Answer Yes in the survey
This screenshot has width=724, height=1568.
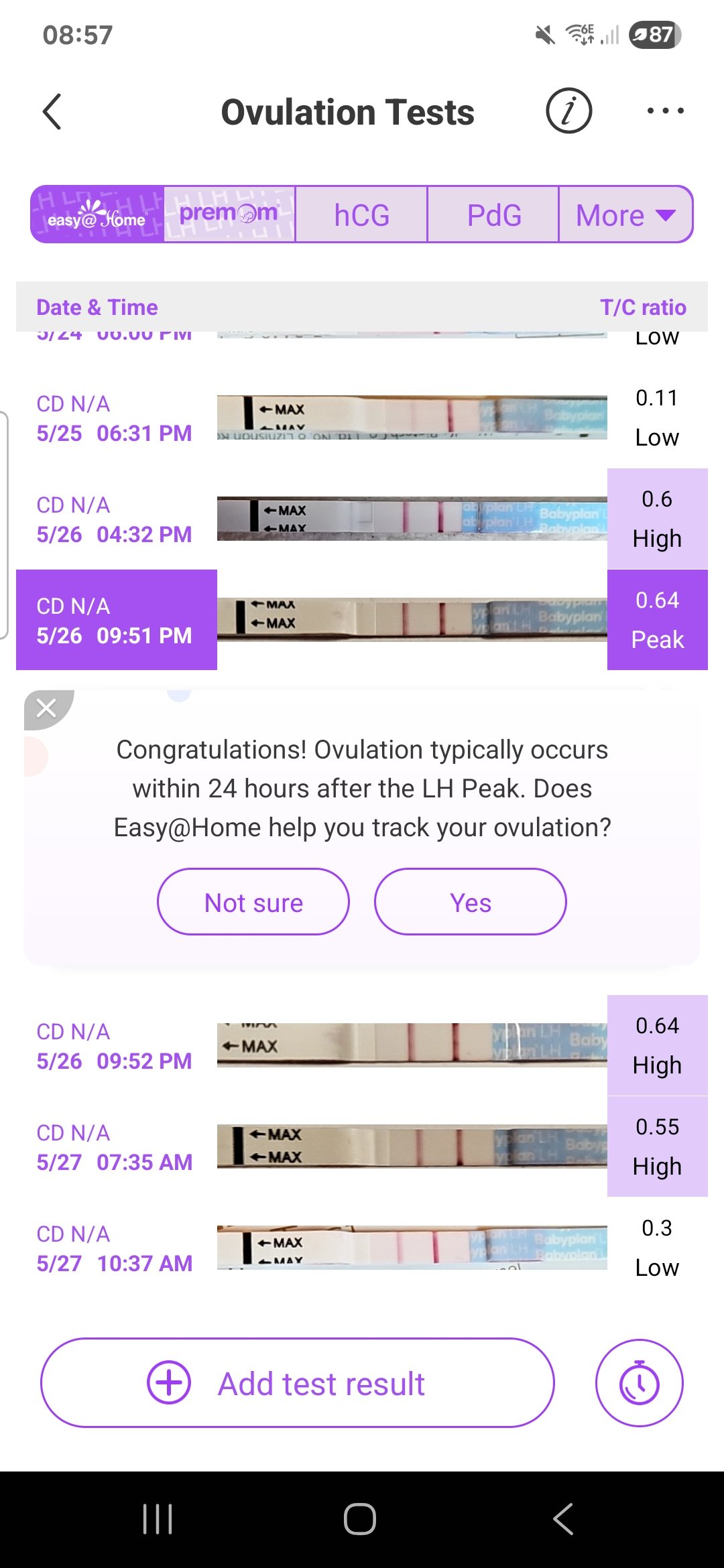(471, 902)
